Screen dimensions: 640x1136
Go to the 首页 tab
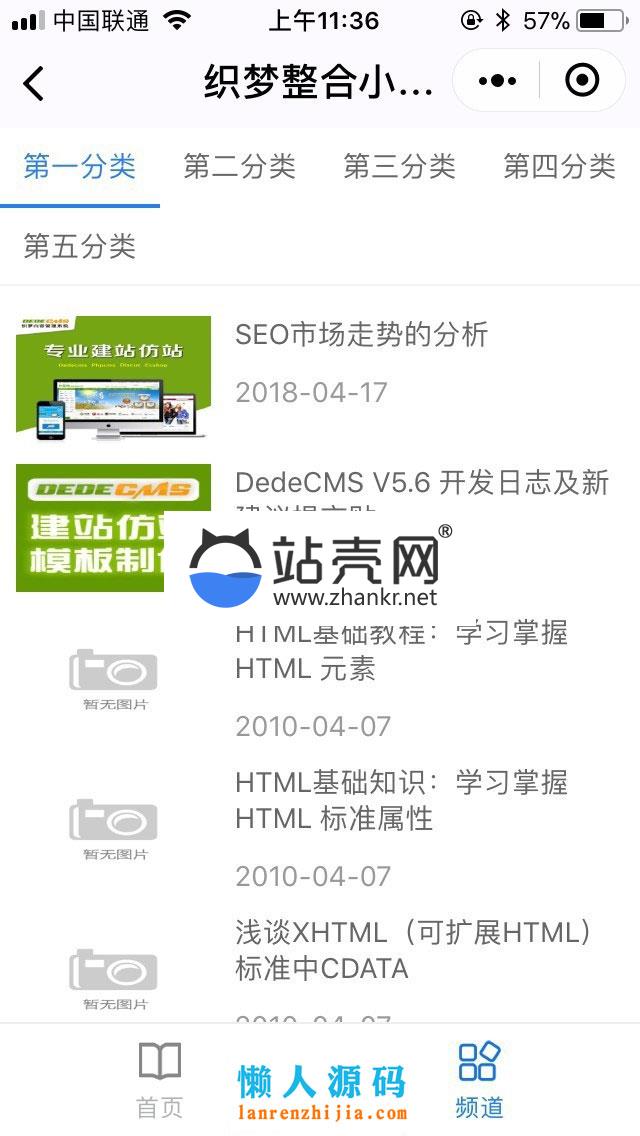(160, 1080)
